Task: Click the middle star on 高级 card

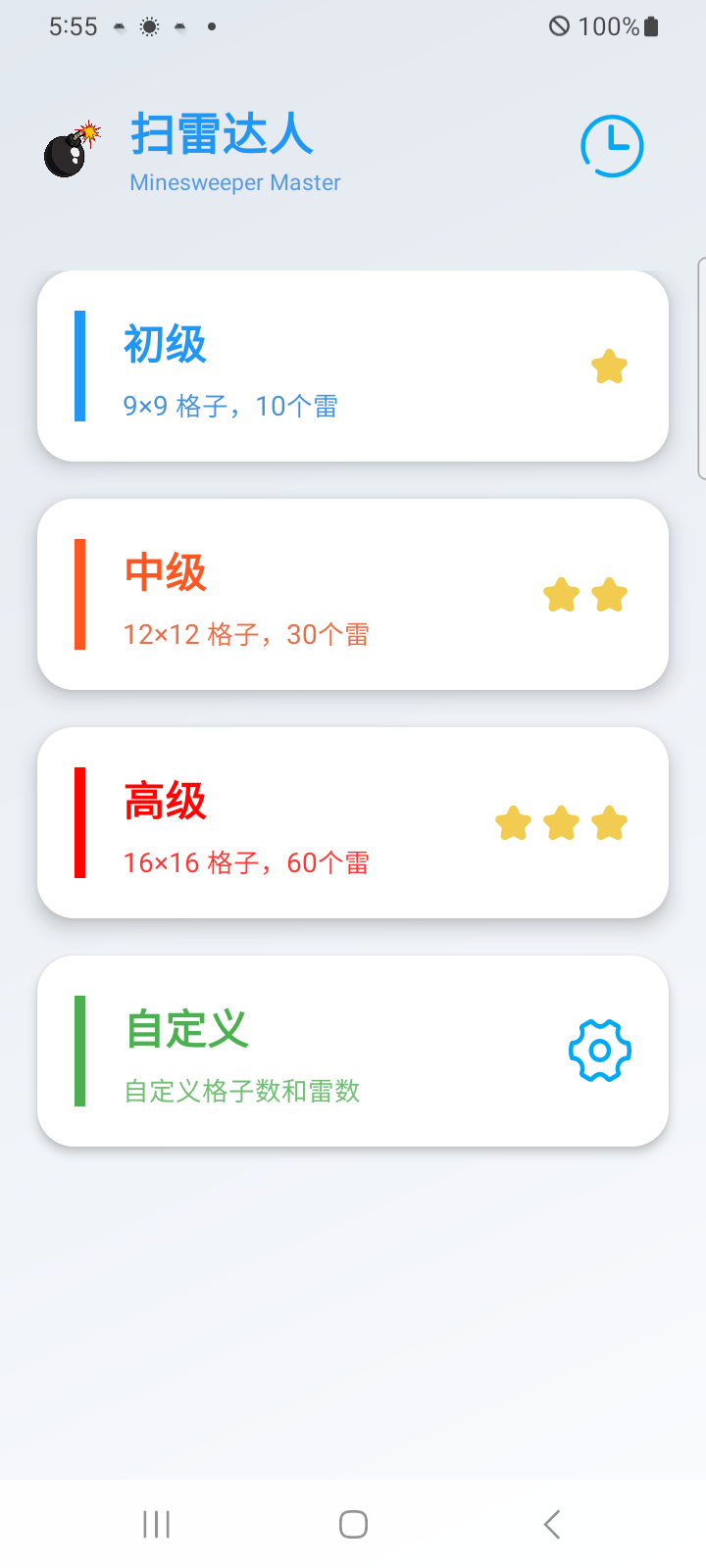Action: click(562, 823)
